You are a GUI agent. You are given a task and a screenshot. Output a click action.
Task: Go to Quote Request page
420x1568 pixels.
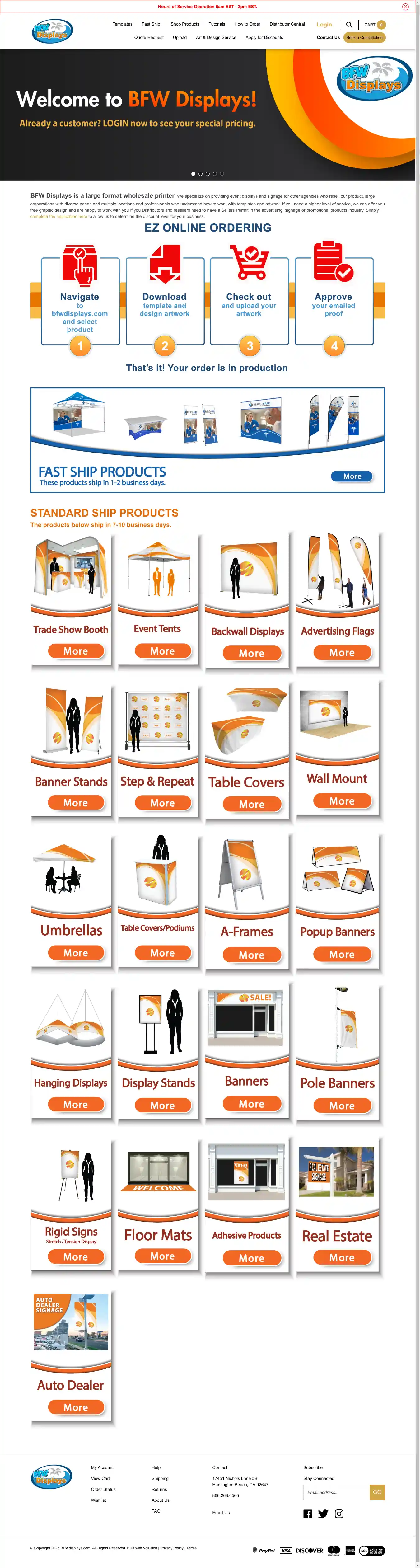pyautogui.click(x=148, y=38)
